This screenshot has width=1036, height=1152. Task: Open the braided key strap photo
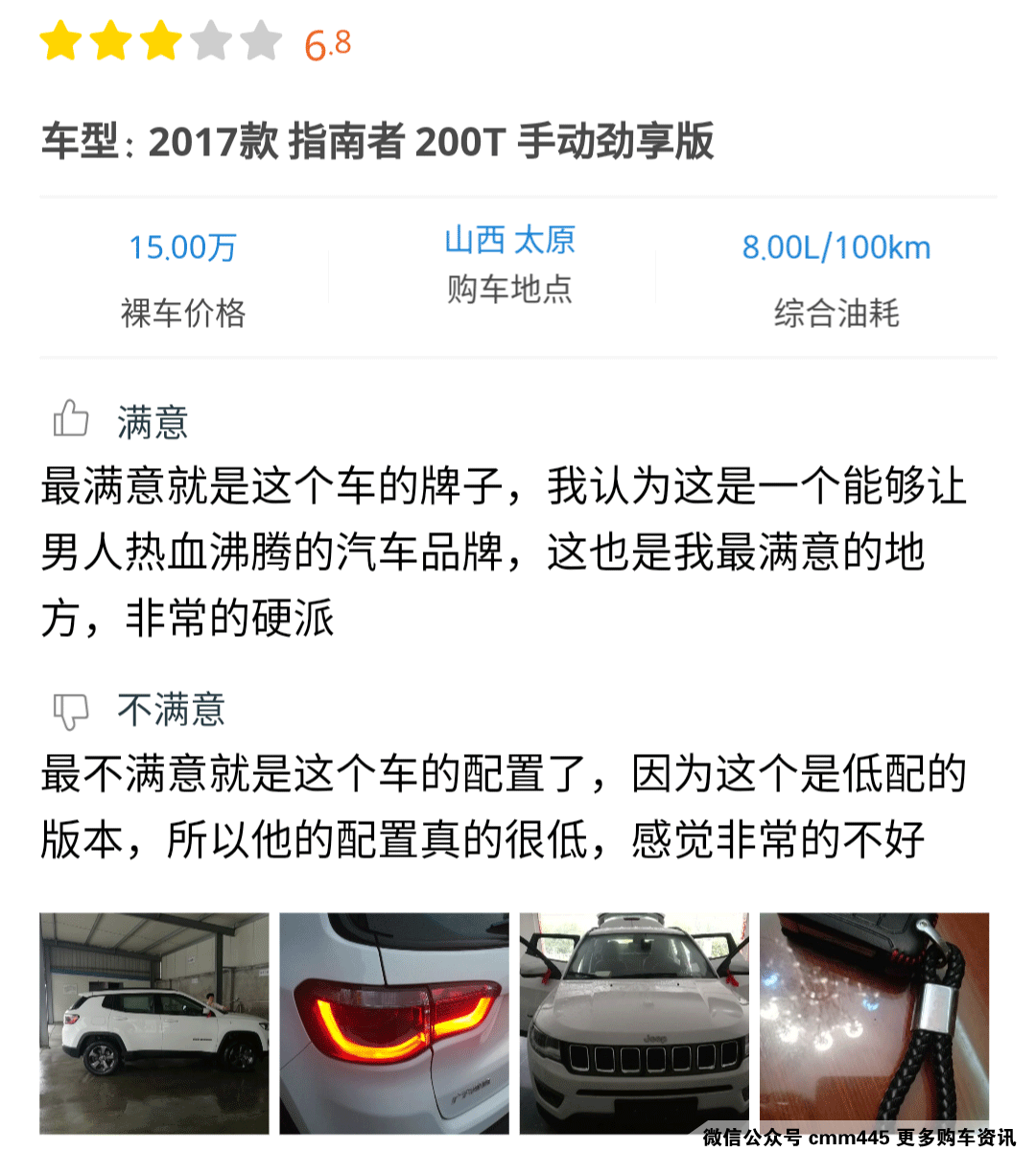874,1019
